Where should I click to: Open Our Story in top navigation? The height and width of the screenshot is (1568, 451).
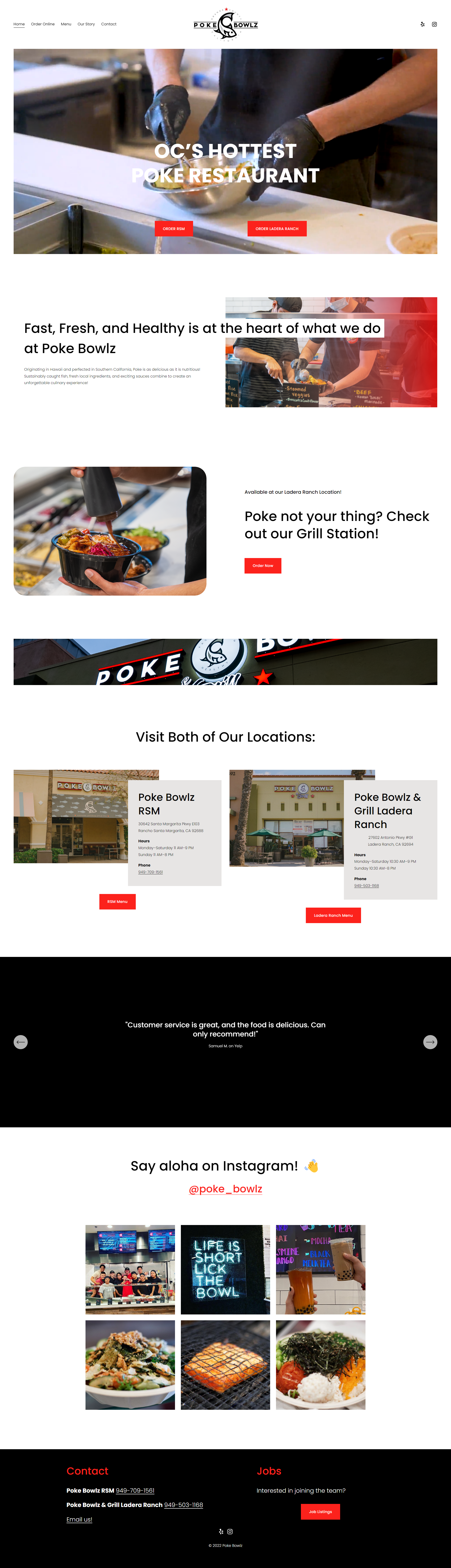tap(86, 24)
